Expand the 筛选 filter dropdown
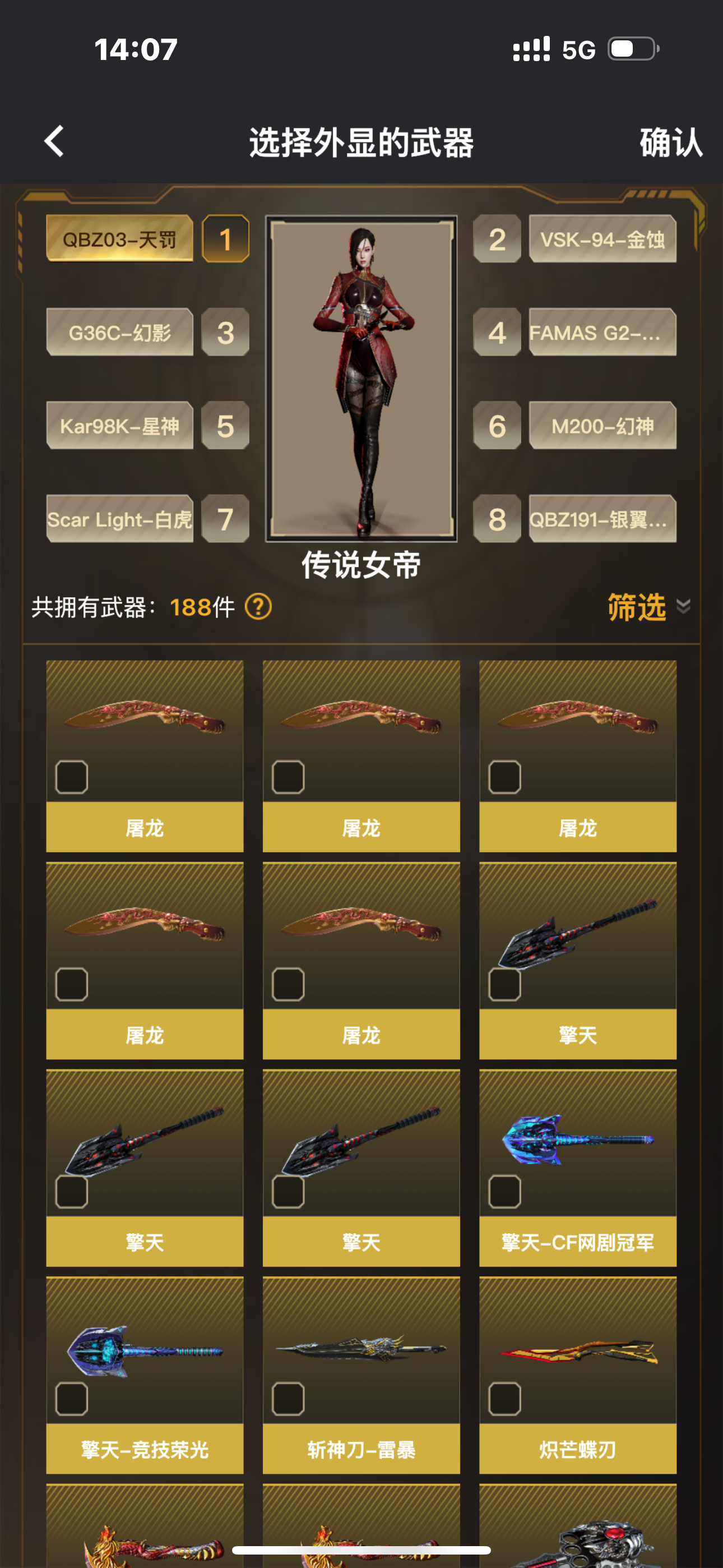The width and height of the screenshot is (723, 1568). coord(648,607)
